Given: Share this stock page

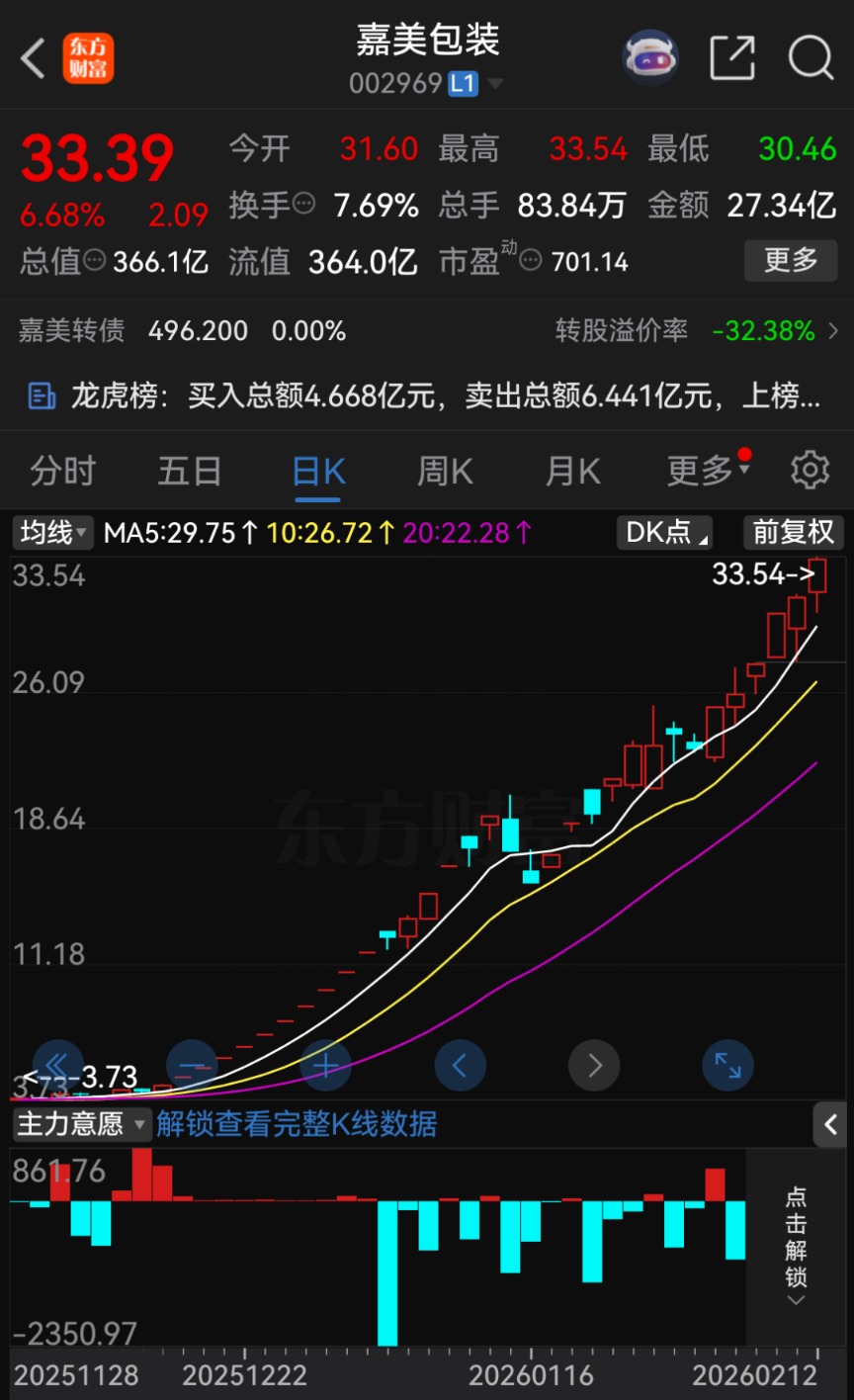Looking at the screenshot, I should coord(732,58).
